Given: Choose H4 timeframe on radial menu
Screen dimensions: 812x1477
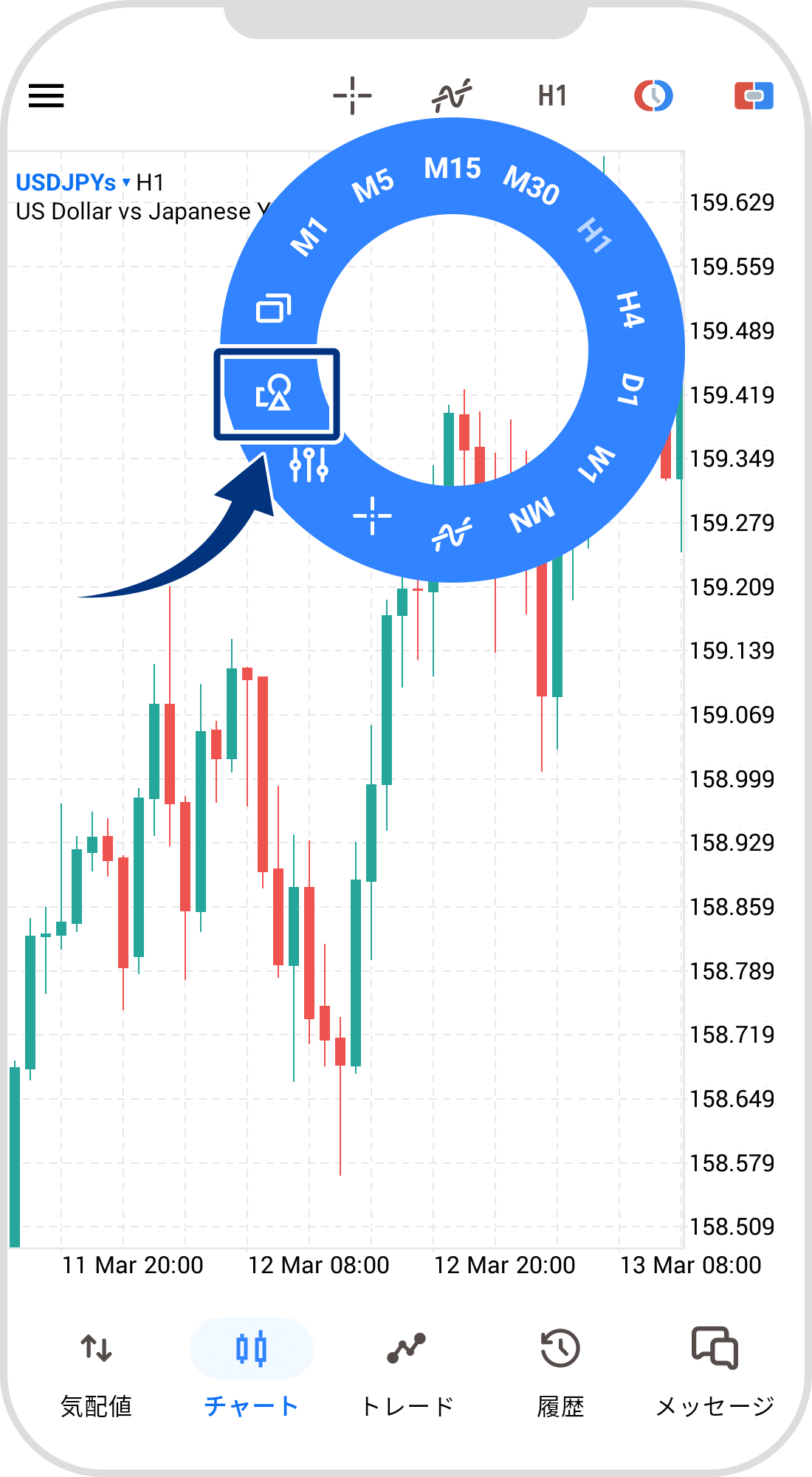Looking at the screenshot, I should [630, 309].
